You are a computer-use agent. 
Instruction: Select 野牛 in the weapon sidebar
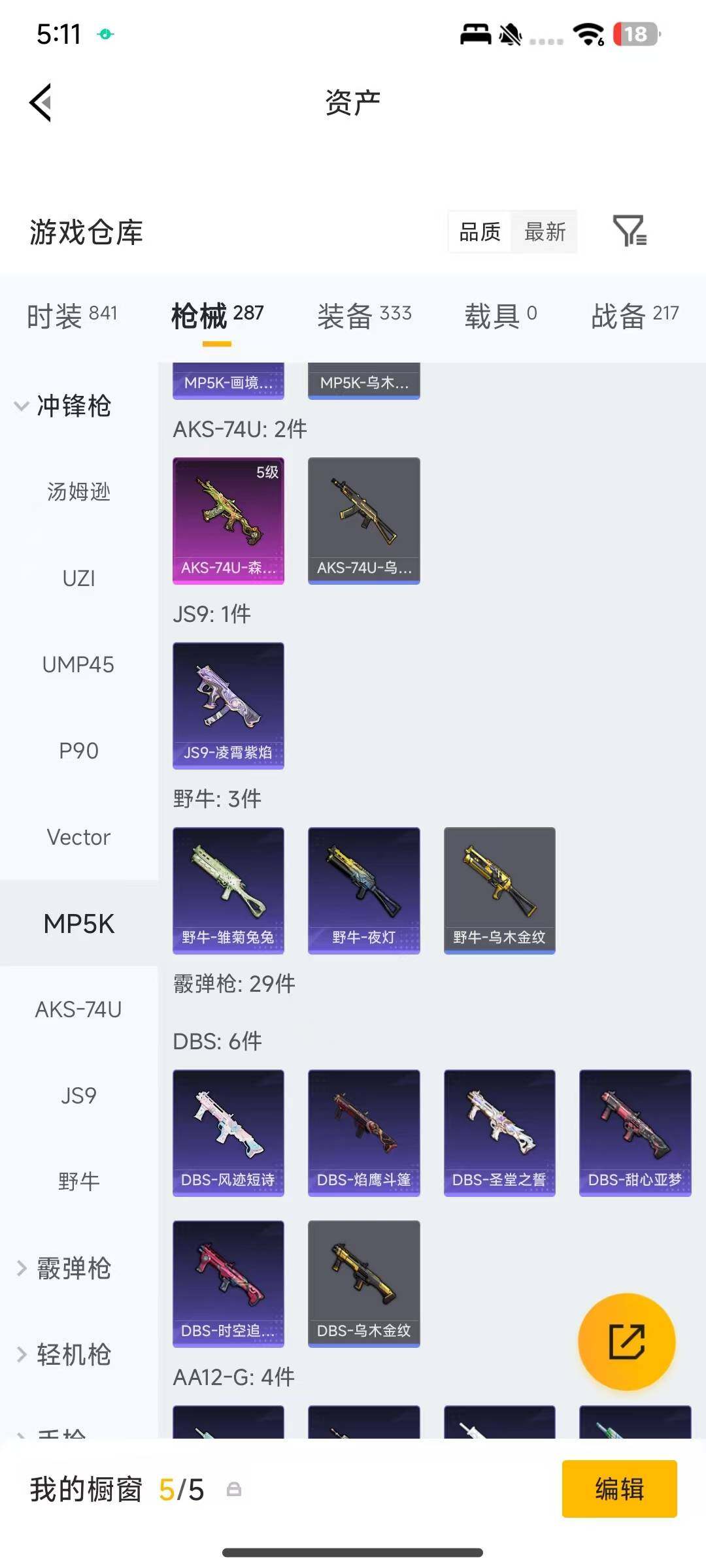tap(78, 1181)
